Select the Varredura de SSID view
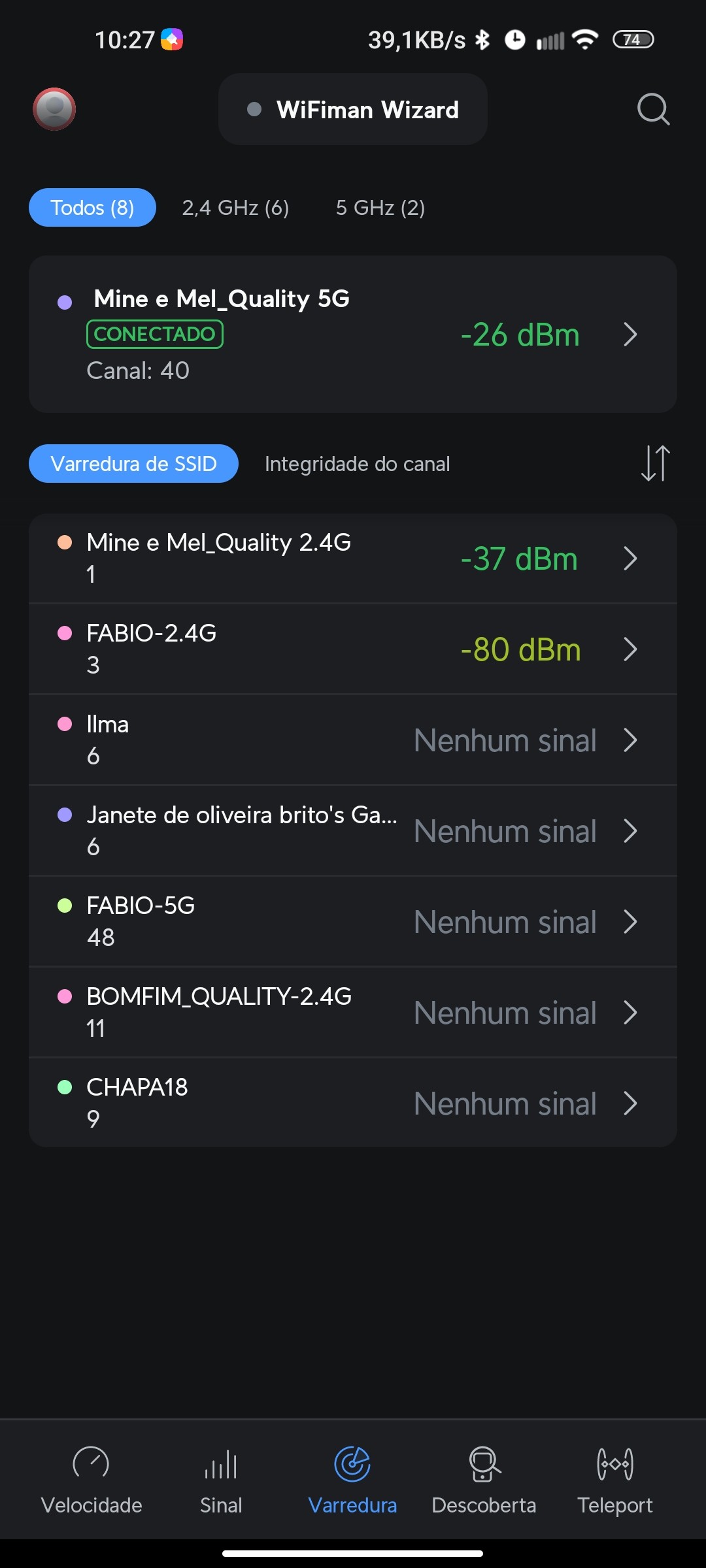 [133, 464]
